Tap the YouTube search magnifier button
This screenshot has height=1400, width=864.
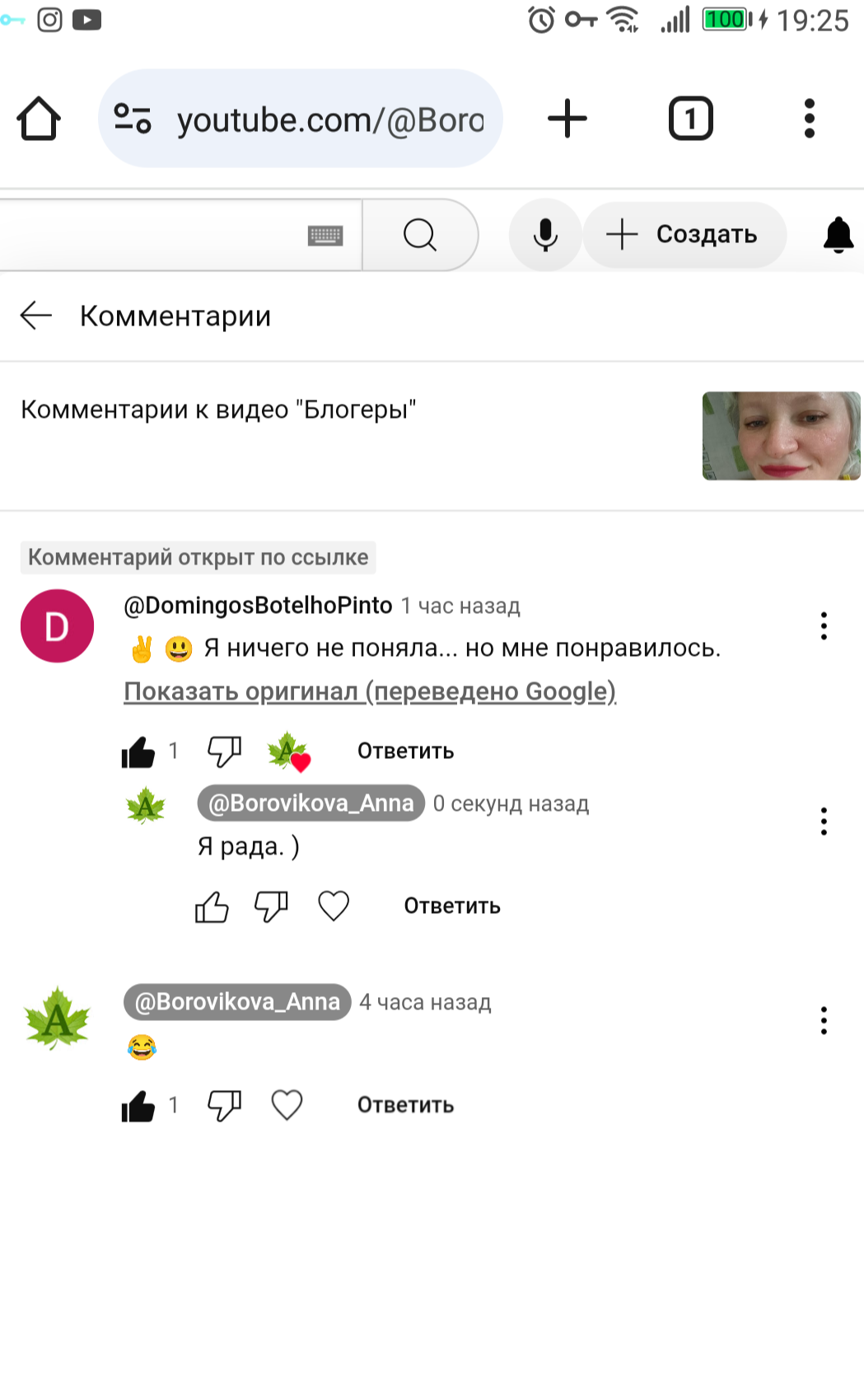pyautogui.click(x=420, y=235)
